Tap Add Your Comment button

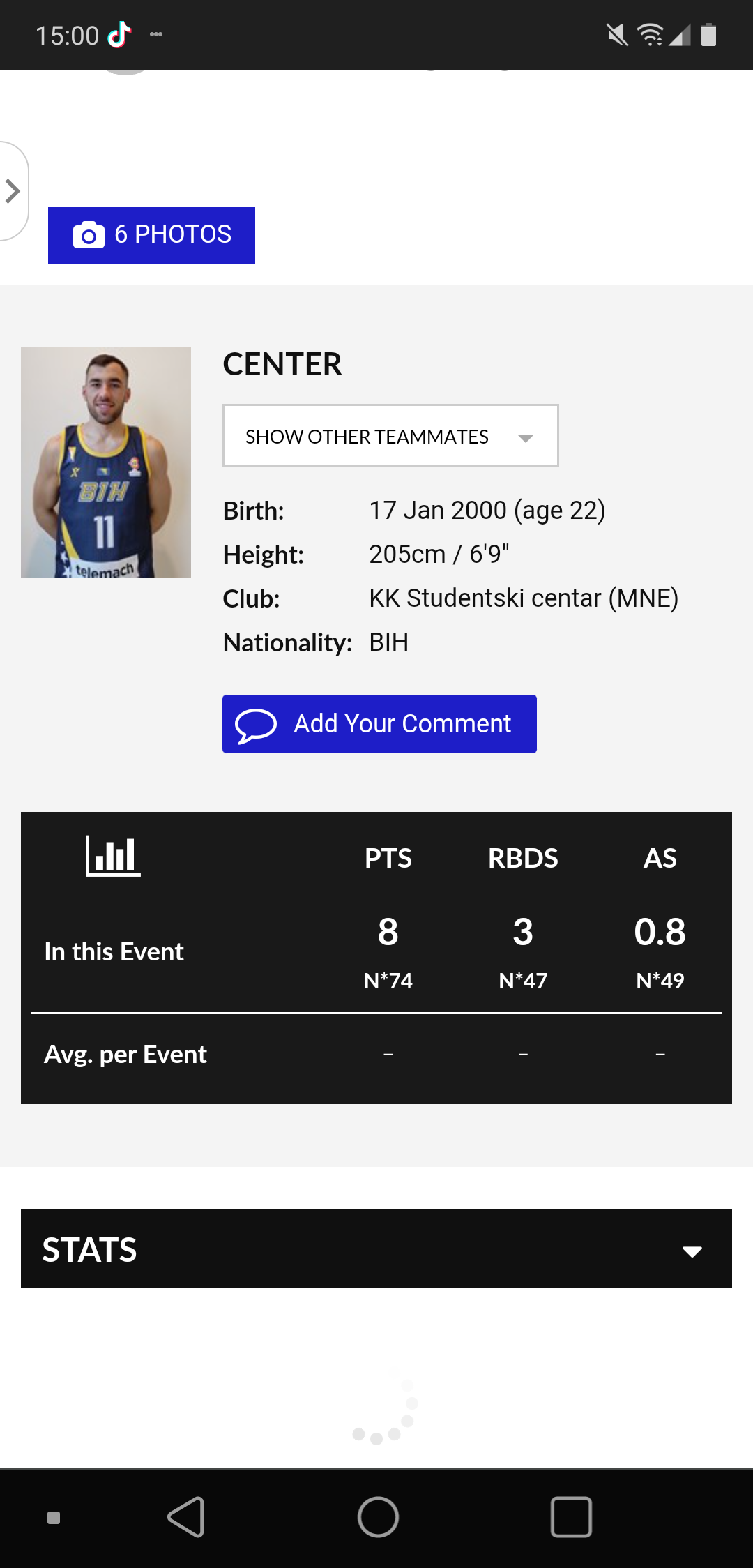[379, 724]
